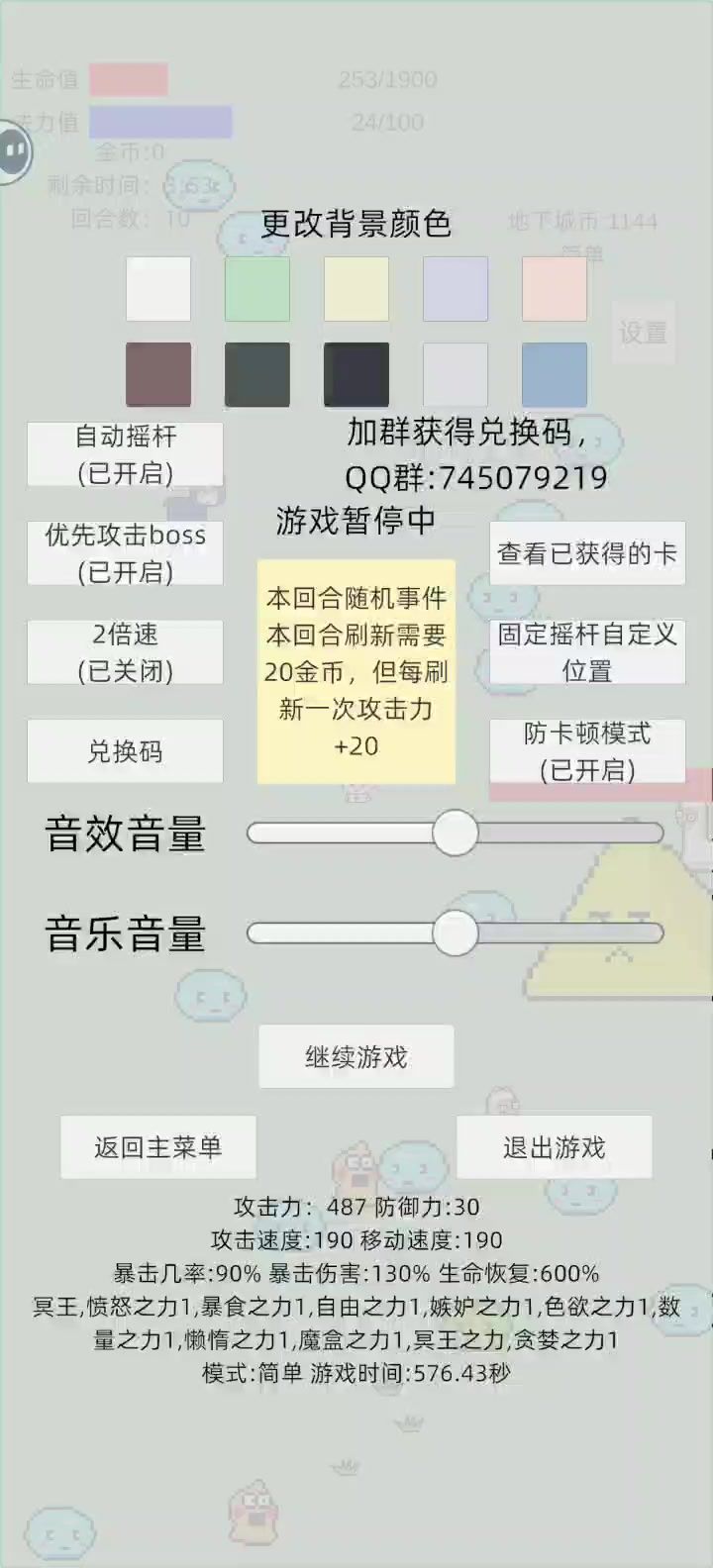Screen dimensions: 713x1568
Task: Open 固定摇杆自定义位置 setting
Action: (x=587, y=652)
